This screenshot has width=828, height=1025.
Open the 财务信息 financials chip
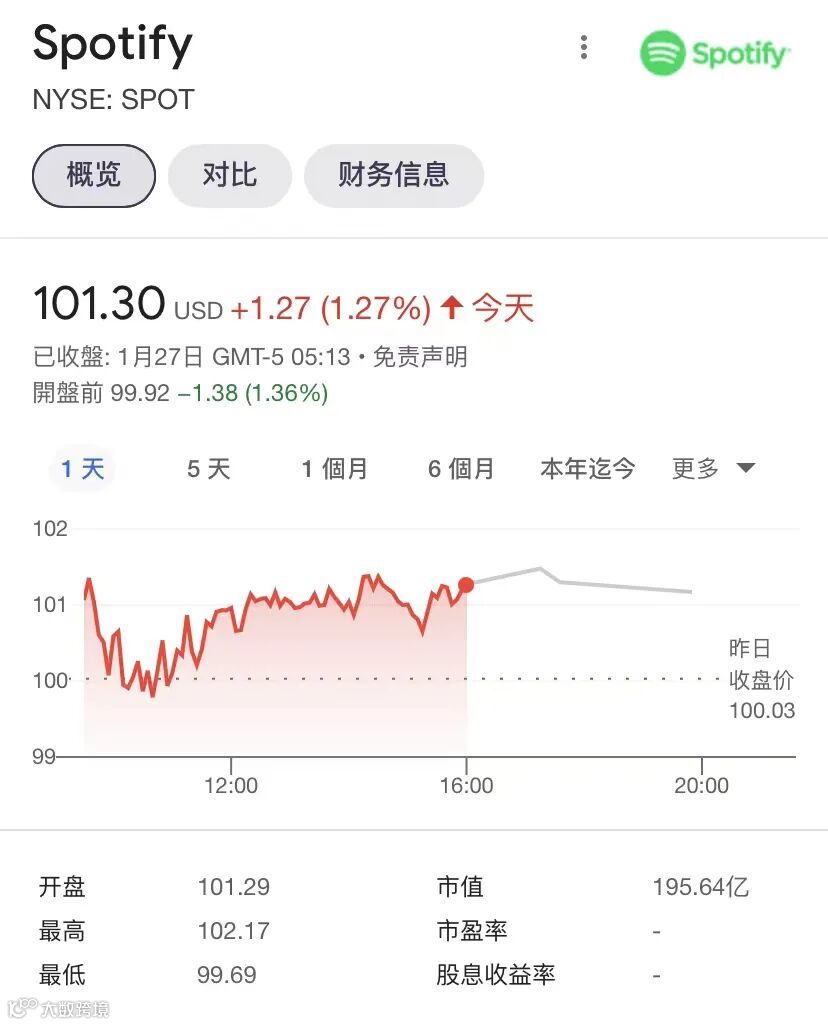tap(393, 176)
